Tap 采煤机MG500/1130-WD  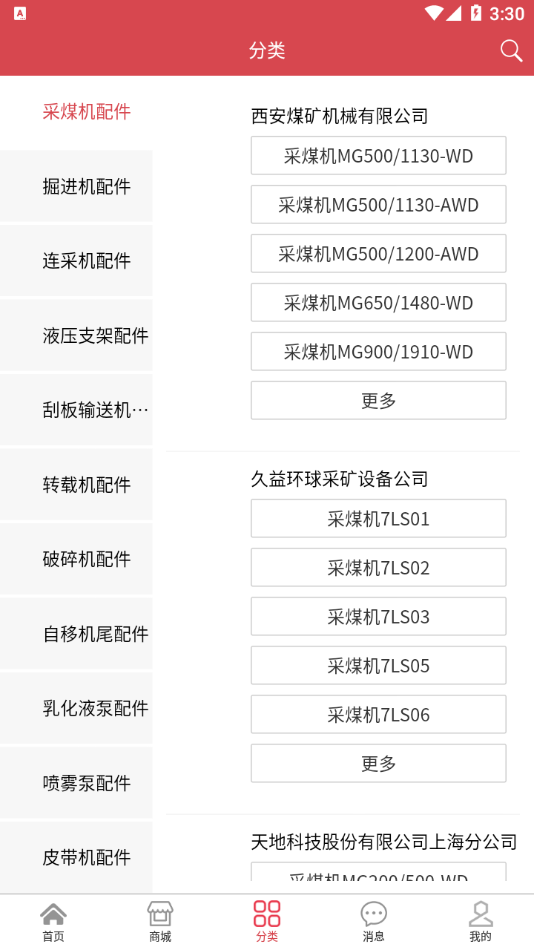pyautogui.click(x=378, y=156)
